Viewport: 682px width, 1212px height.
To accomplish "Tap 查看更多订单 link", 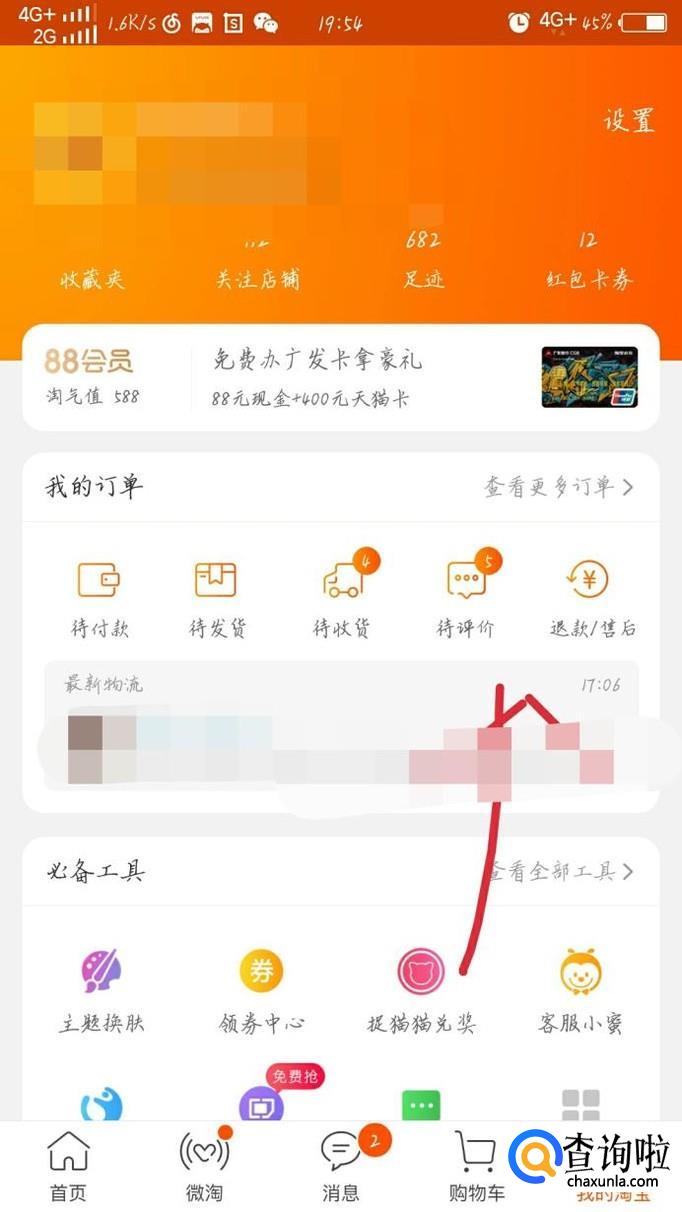I will point(558,487).
